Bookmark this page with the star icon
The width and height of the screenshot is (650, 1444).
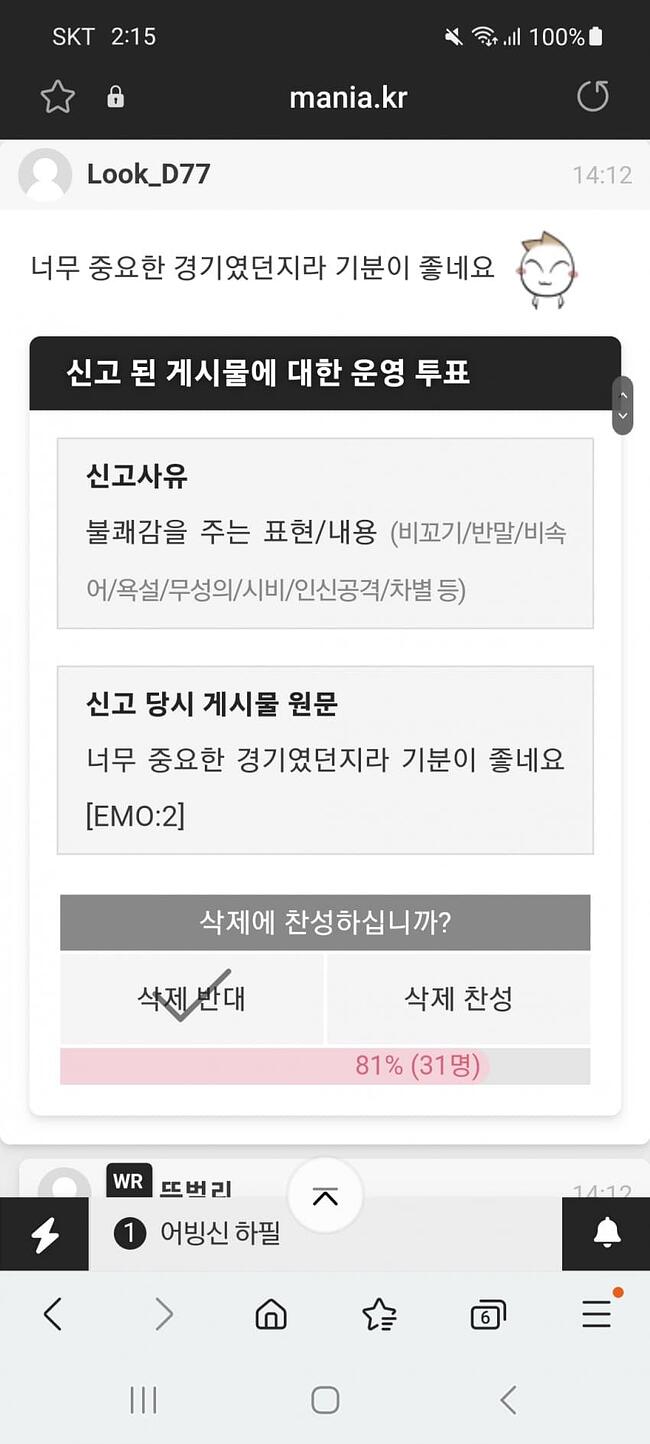(58, 97)
